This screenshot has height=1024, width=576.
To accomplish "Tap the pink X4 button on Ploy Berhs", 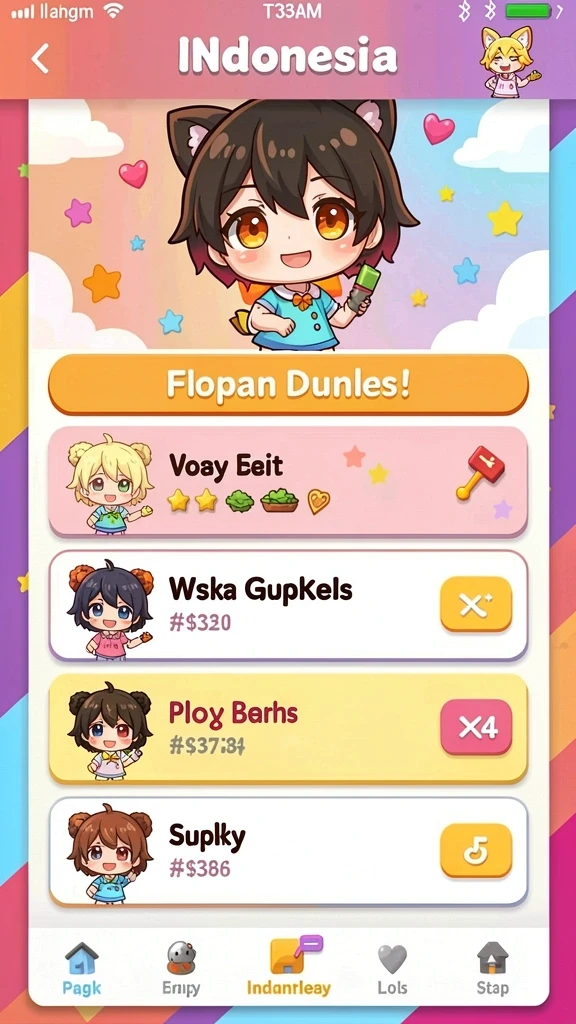I will click(476, 728).
